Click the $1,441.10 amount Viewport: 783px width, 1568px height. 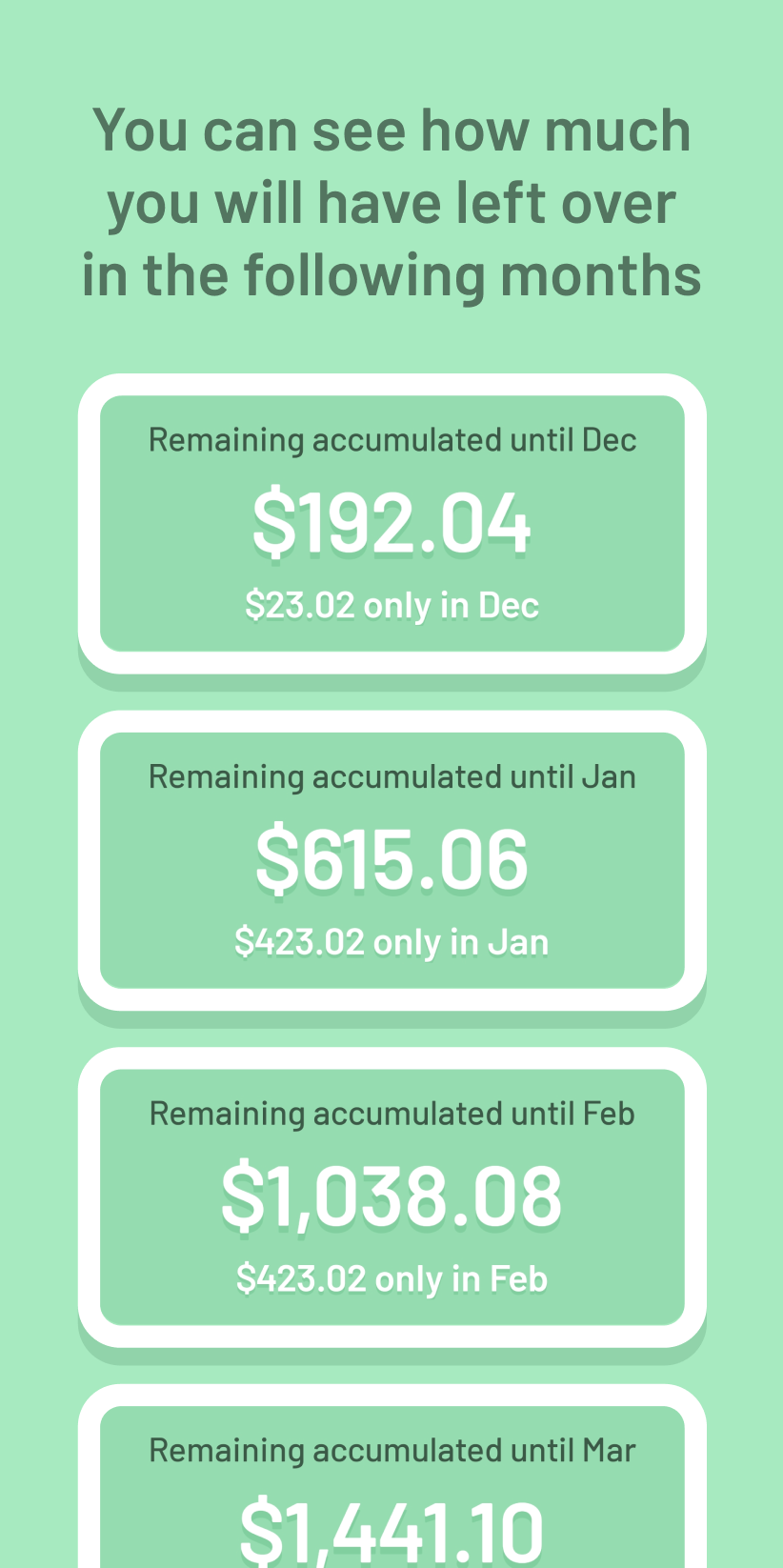[391, 1528]
